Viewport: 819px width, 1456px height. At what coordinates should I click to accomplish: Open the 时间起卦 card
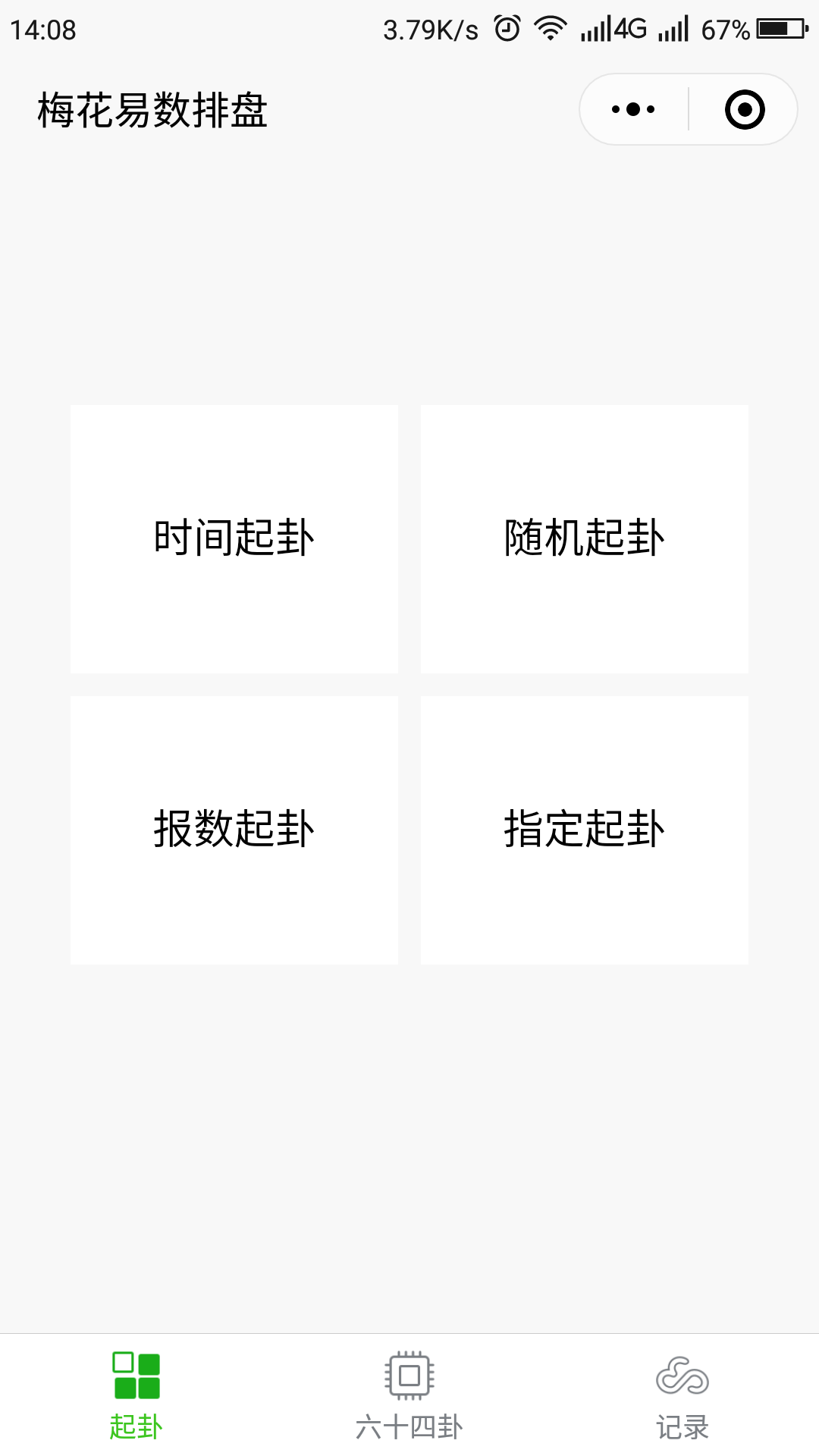tap(234, 539)
